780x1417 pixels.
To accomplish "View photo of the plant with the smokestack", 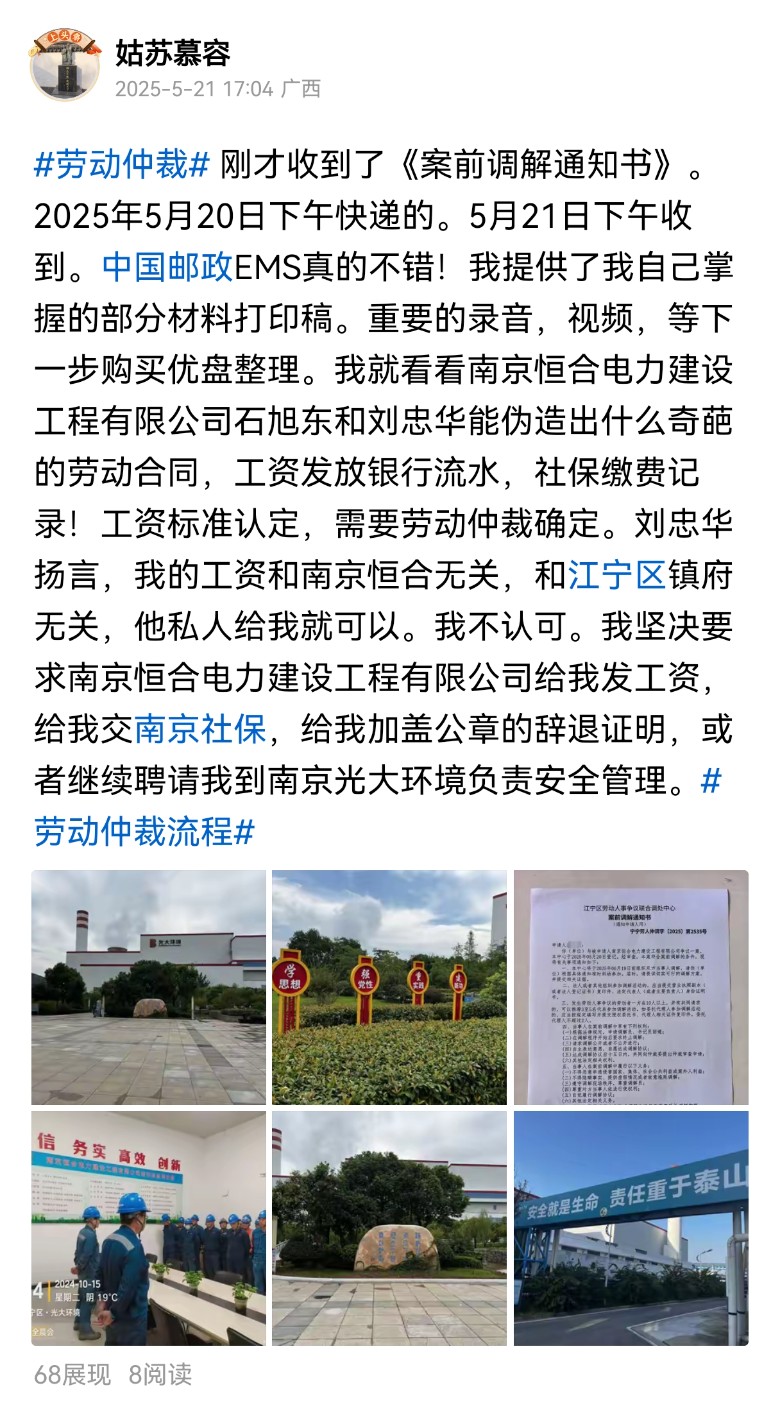I will pyautogui.click(x=149, y=987).
